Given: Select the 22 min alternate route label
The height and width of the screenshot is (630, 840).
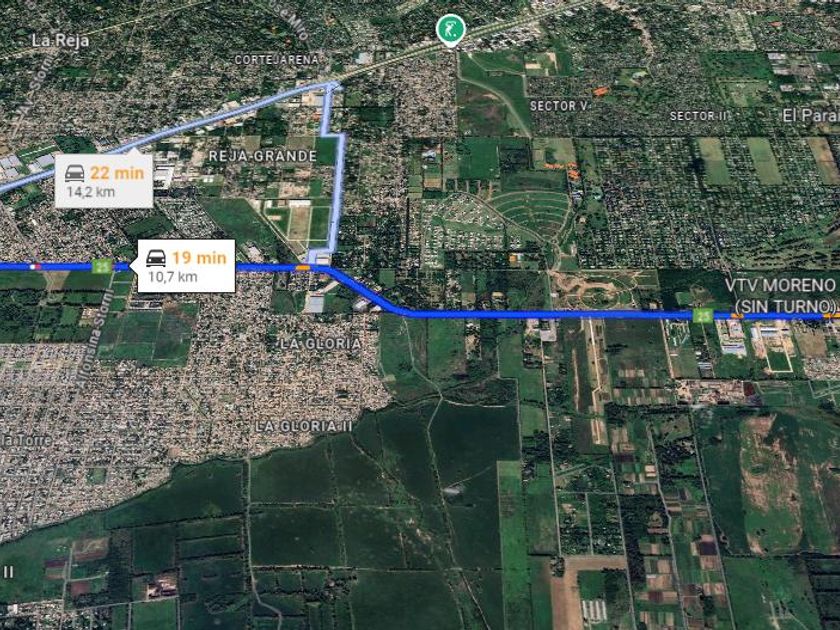Looking at the screenshot, I should click(104, 180).
